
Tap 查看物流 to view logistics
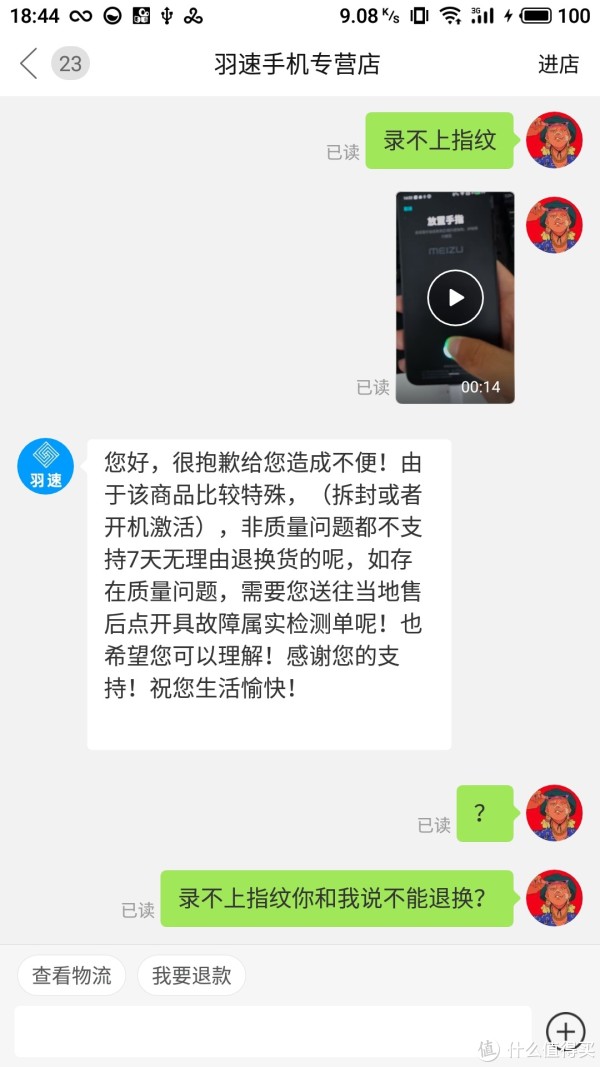click(x=72, y=975)
